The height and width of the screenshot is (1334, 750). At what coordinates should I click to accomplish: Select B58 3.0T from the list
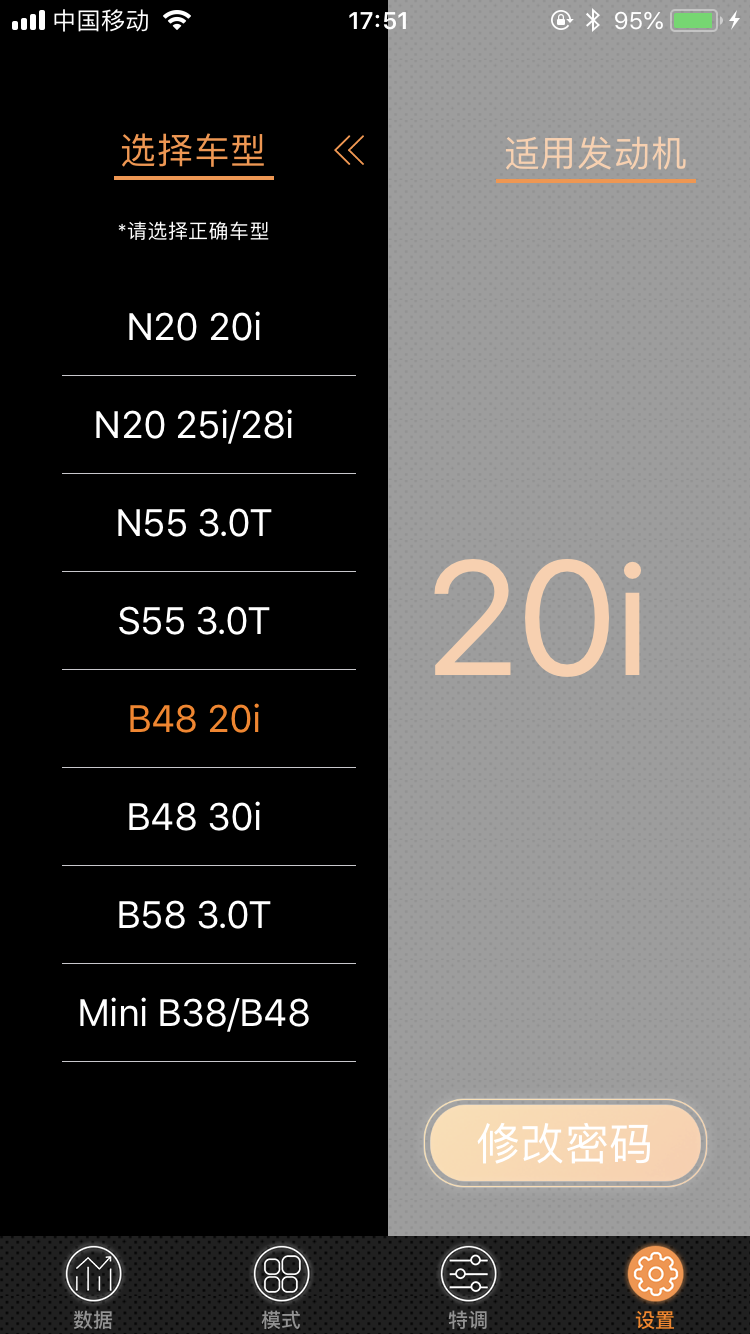[x=194, y=915]
